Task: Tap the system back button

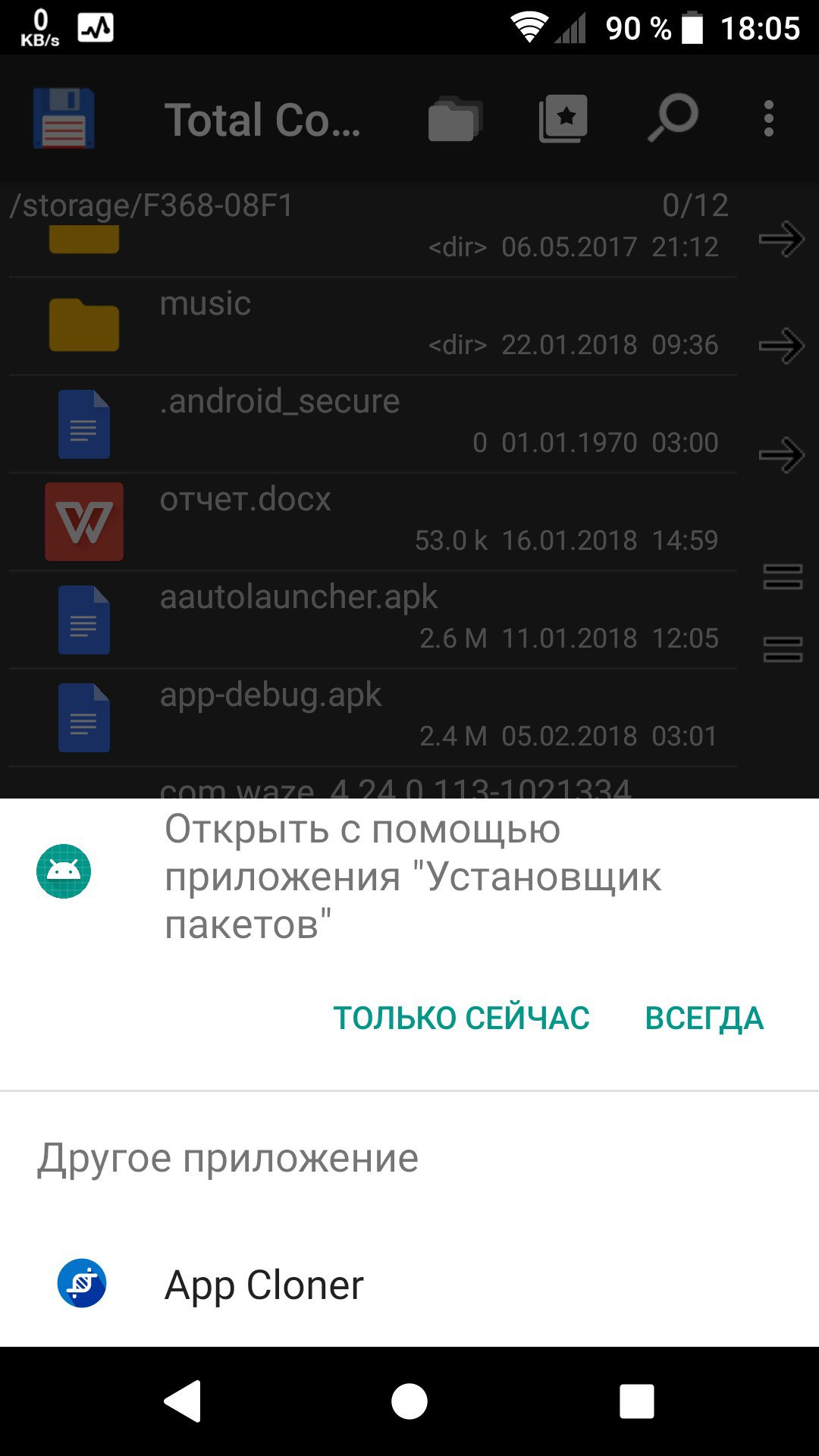Action: coord(183,1401)
